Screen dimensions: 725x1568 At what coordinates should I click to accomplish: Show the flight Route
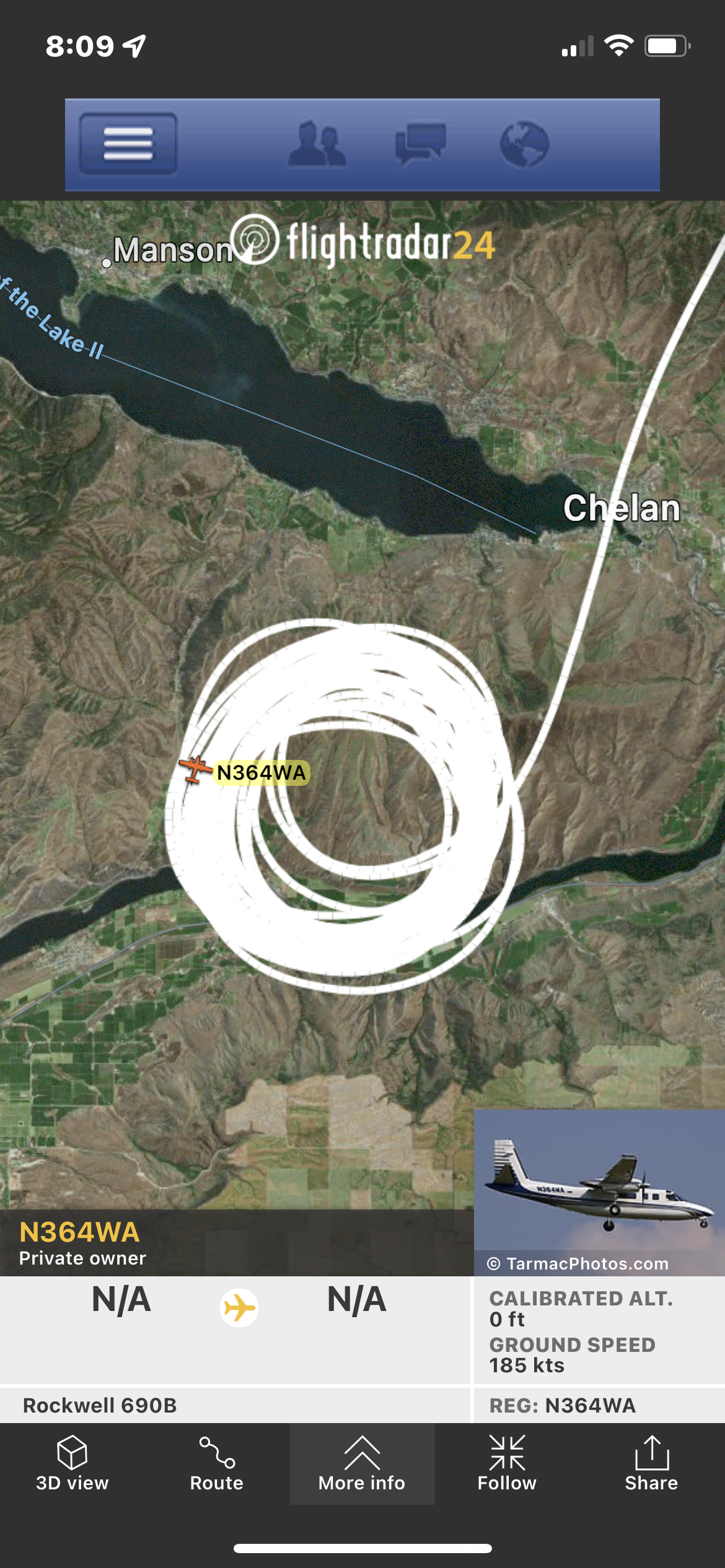click(x=216, y=1464)
